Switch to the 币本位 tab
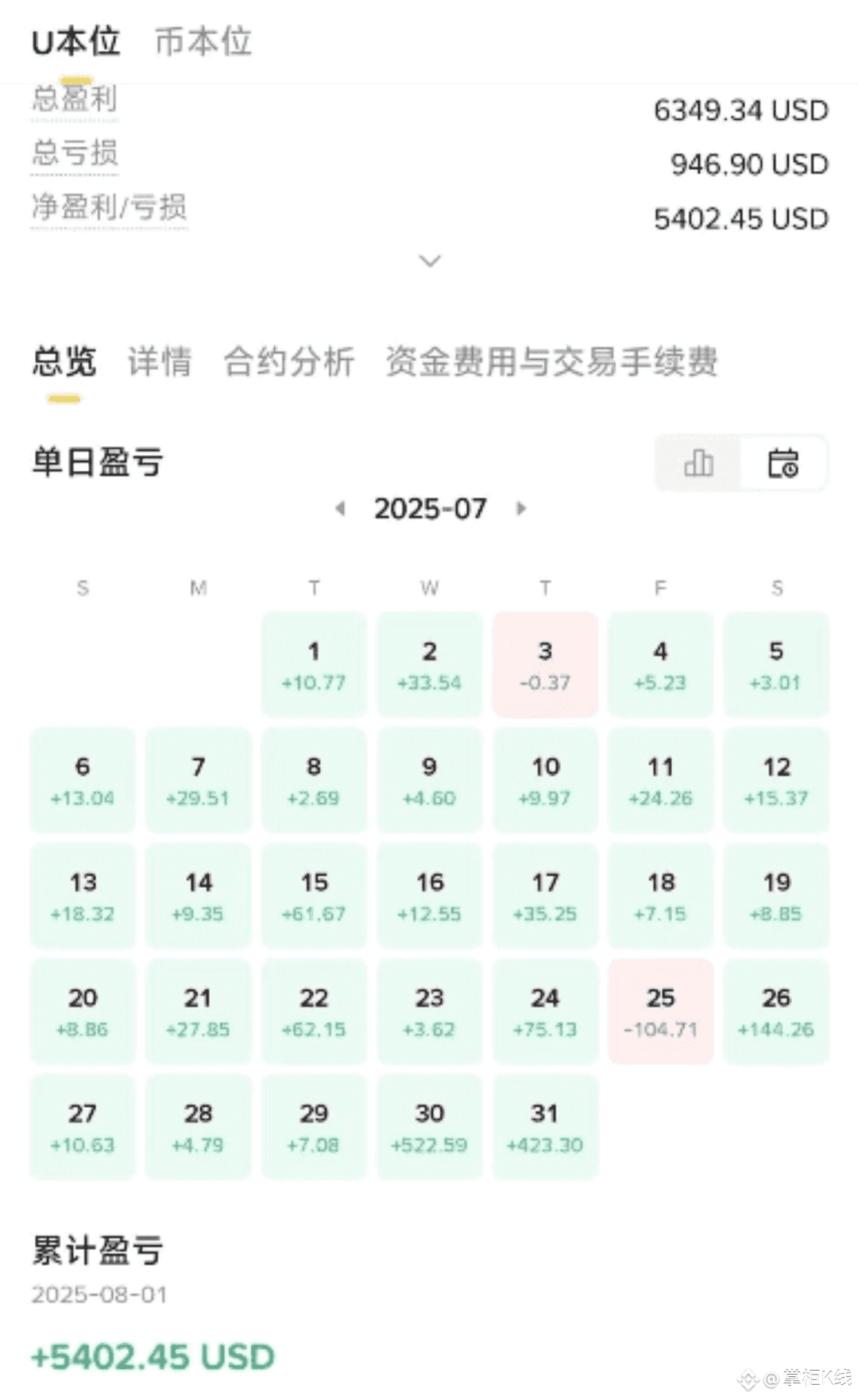The height and width of the screenshot is (1400, 858). click(x=203, y=41)
